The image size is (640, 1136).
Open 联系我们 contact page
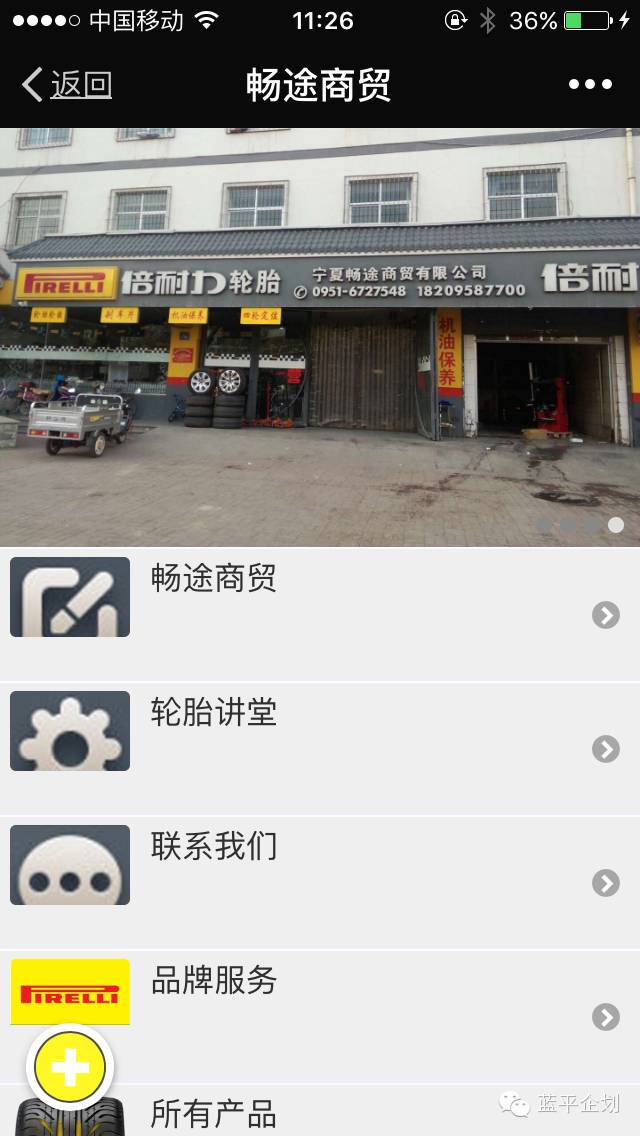320,881
